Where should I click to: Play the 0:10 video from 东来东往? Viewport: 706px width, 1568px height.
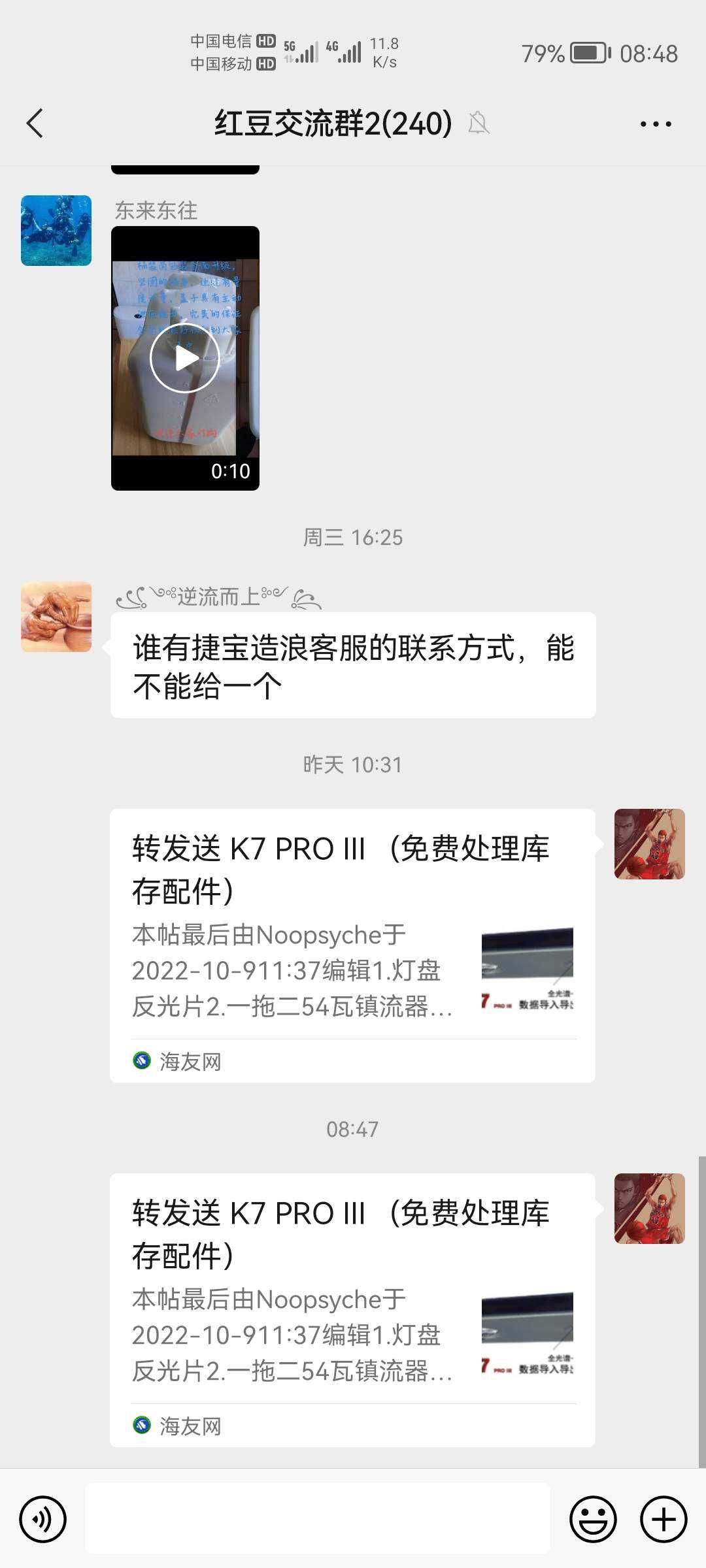[x=185, y=357]
